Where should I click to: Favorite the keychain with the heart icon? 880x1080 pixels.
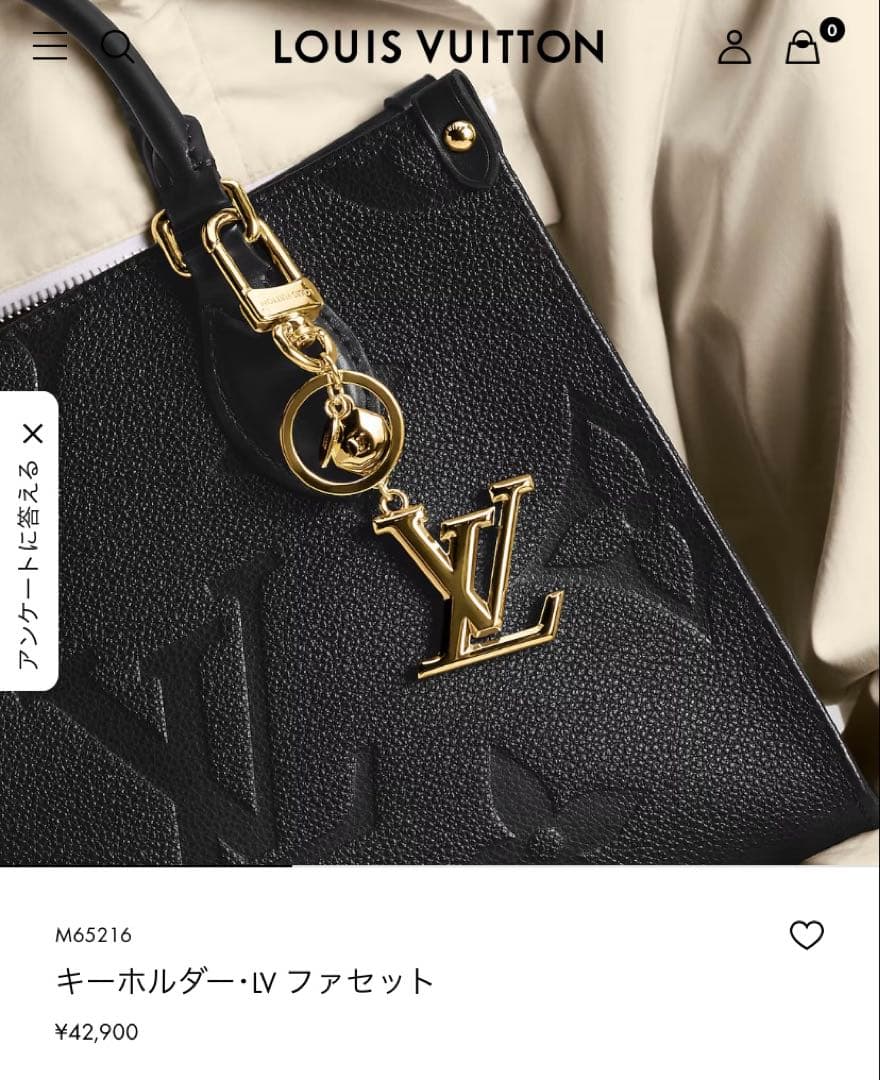click(x=806, y=936)
